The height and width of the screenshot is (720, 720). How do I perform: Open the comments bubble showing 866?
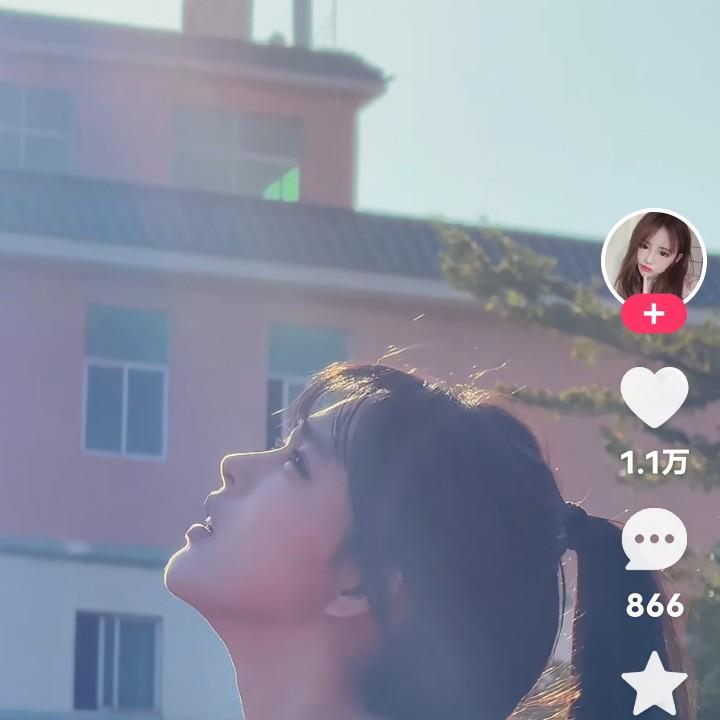(x=654, y=538)
